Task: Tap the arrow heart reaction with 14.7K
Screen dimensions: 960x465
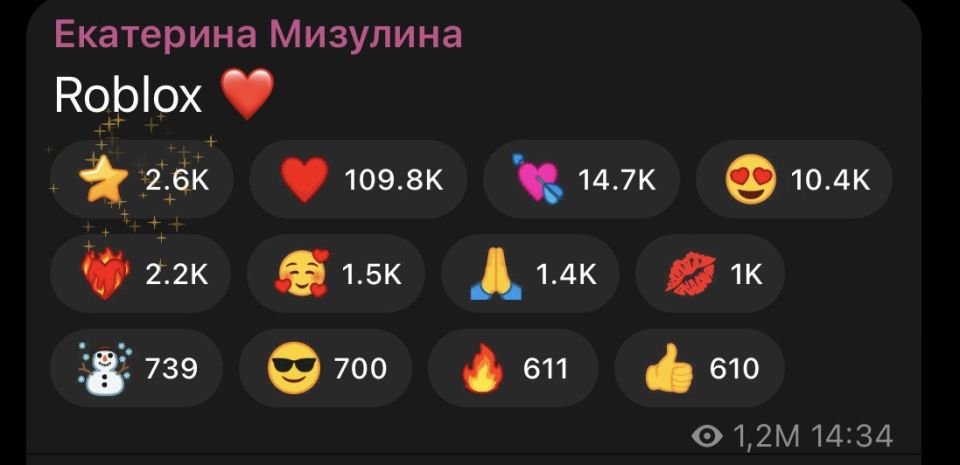Action: tap(581, 180)
